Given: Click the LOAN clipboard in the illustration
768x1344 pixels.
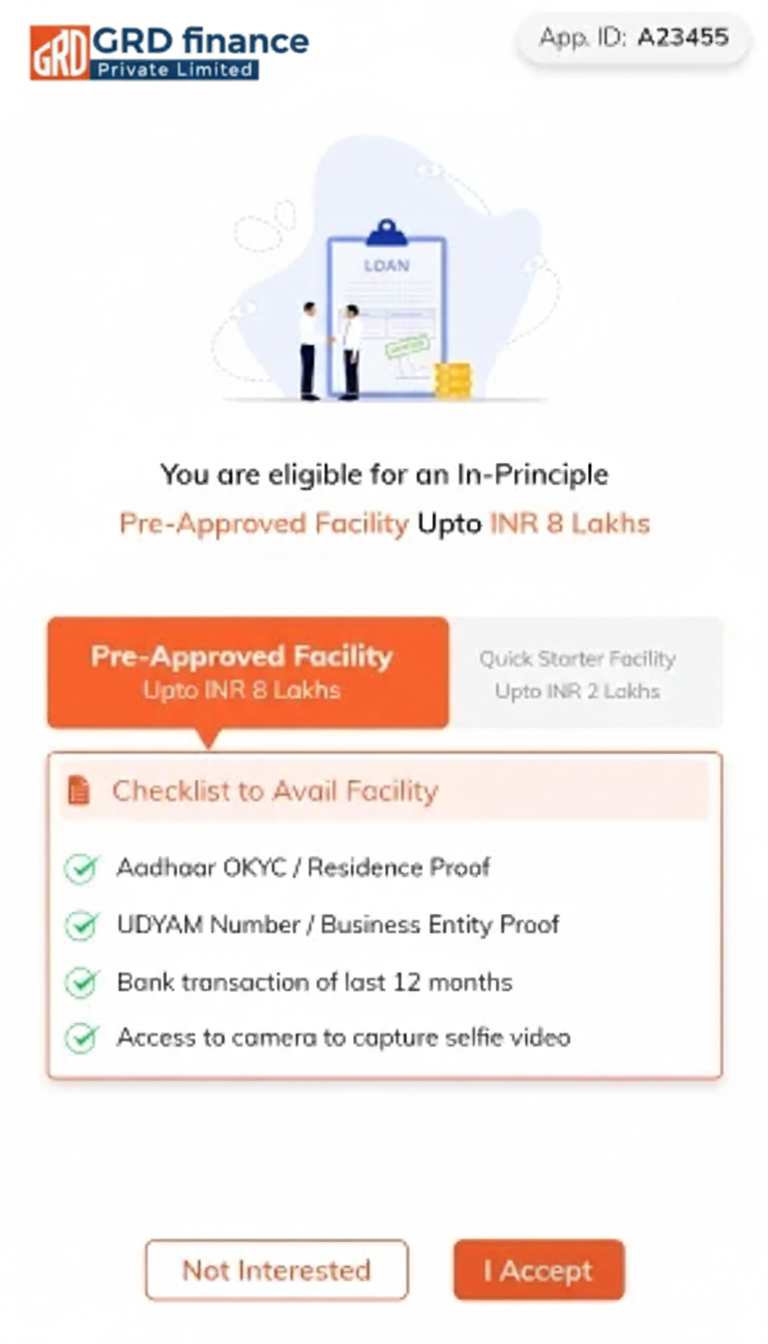Looking at the screenshot, I should 385,300.
